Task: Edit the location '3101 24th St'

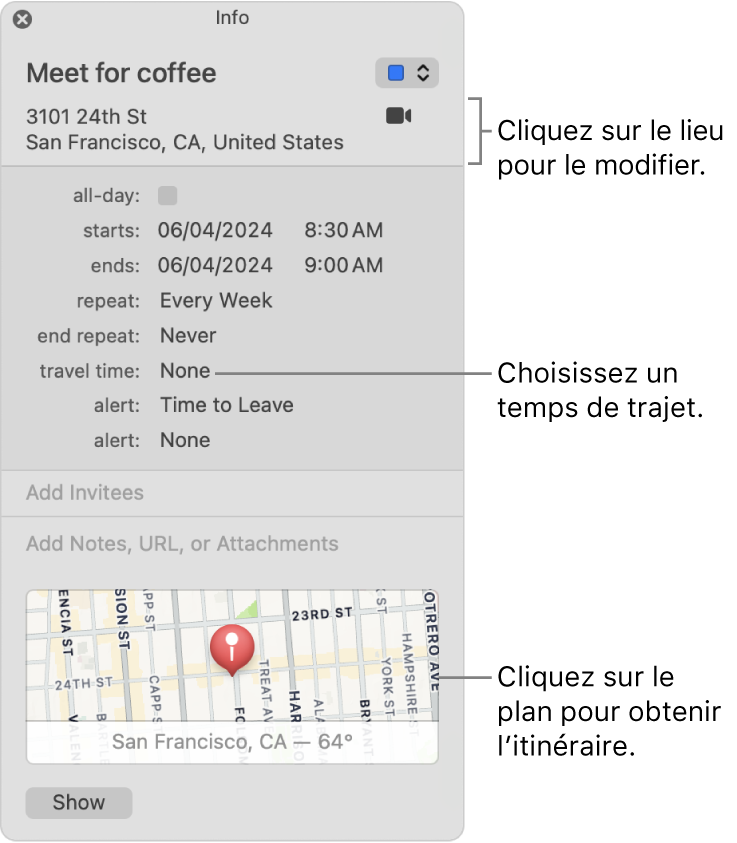Action: coord(88,116)
